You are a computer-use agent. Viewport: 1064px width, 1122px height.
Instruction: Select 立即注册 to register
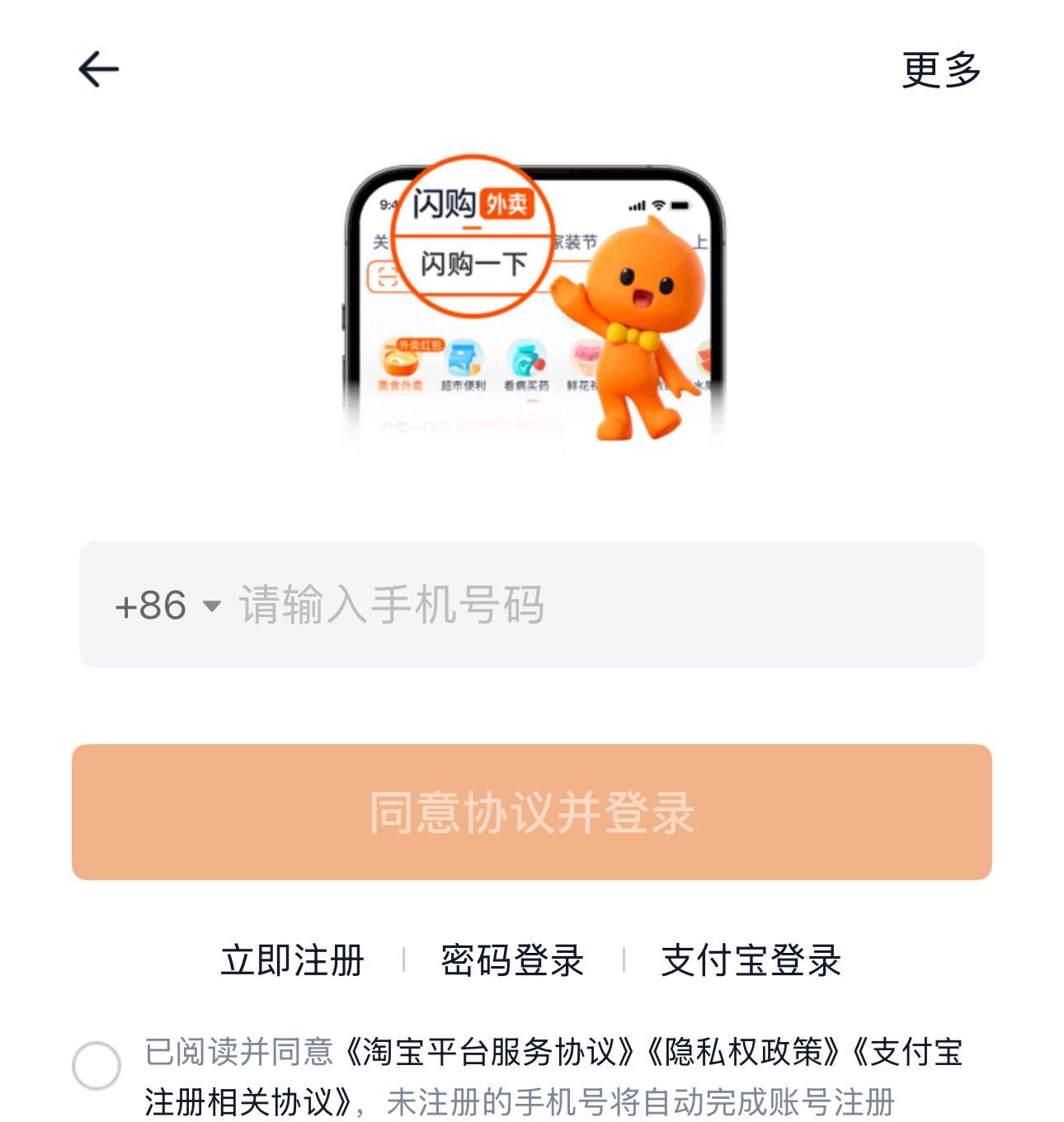coord(292,960)
